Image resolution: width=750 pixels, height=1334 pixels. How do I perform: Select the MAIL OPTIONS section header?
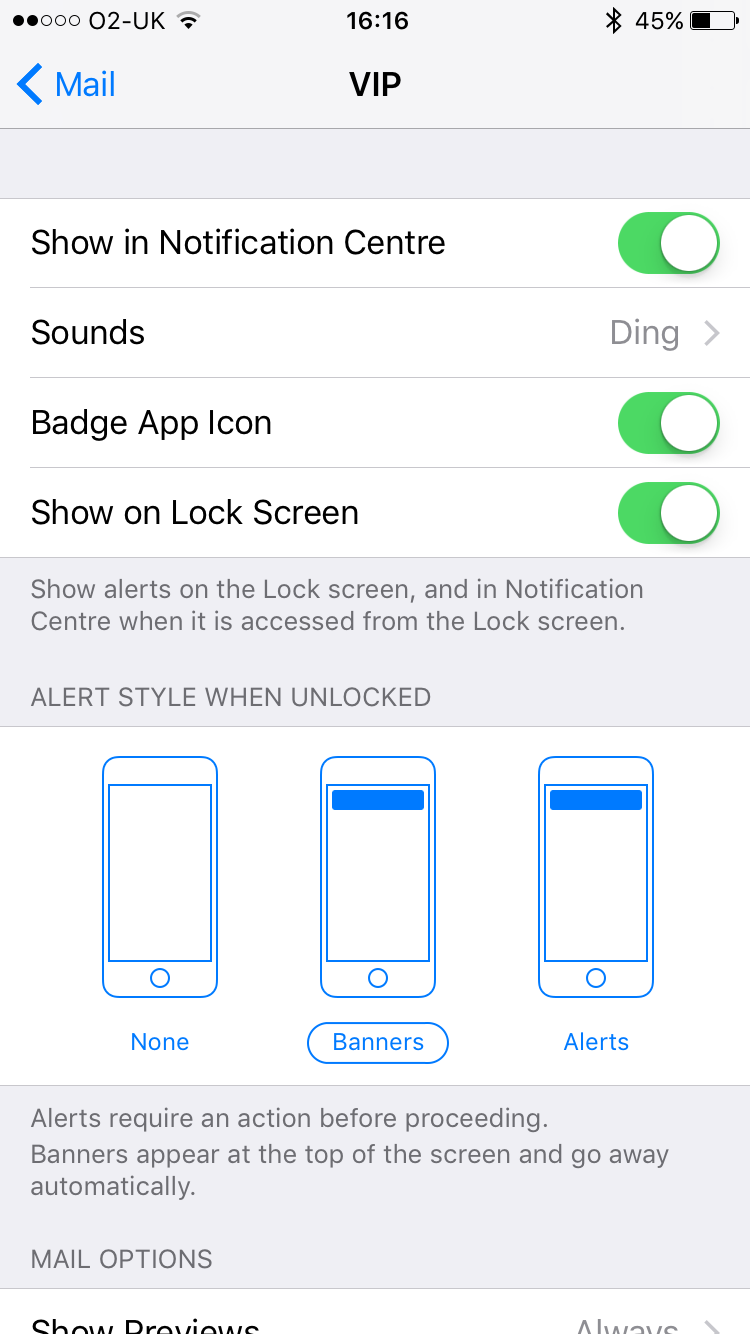[121, 1259]
